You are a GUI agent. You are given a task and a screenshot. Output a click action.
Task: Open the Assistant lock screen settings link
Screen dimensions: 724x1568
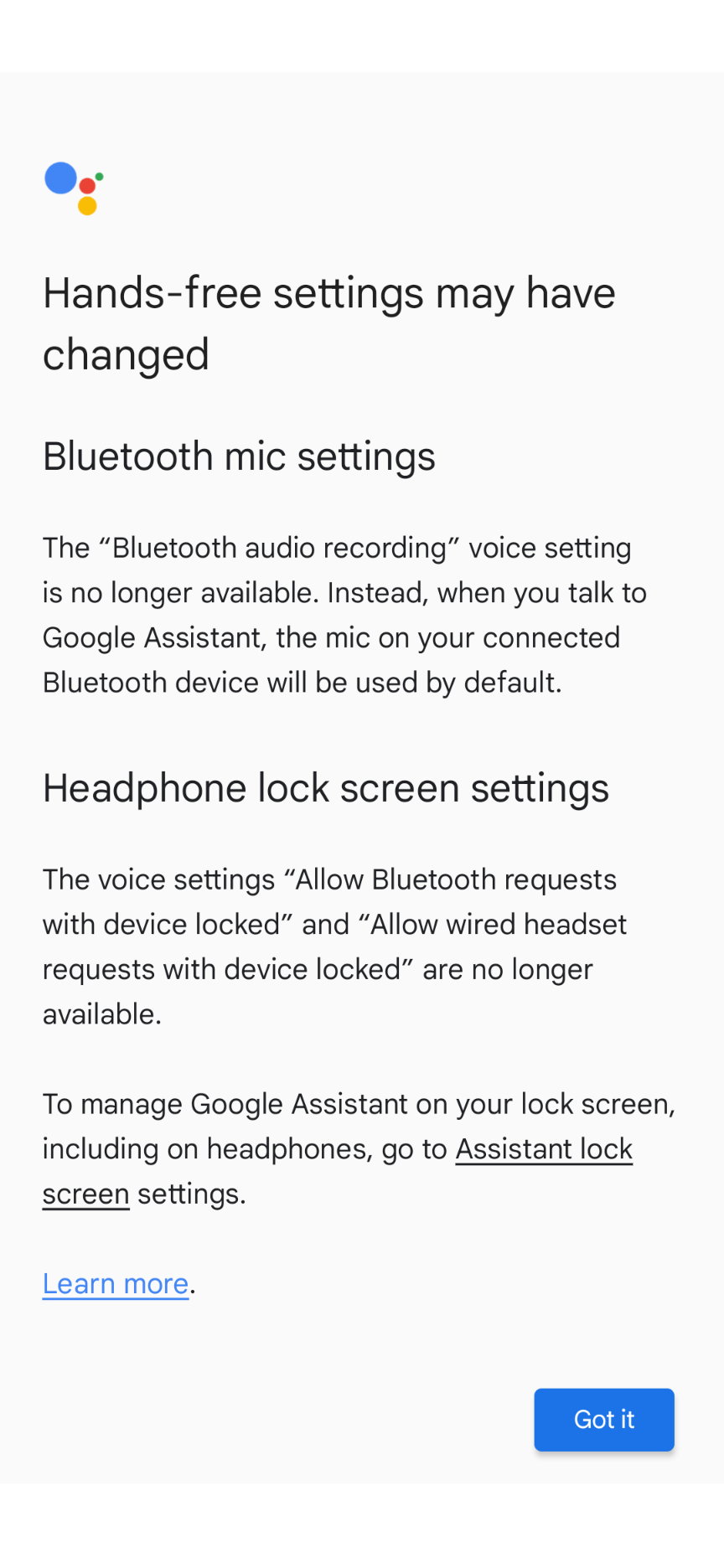[x=544, y=1149]
